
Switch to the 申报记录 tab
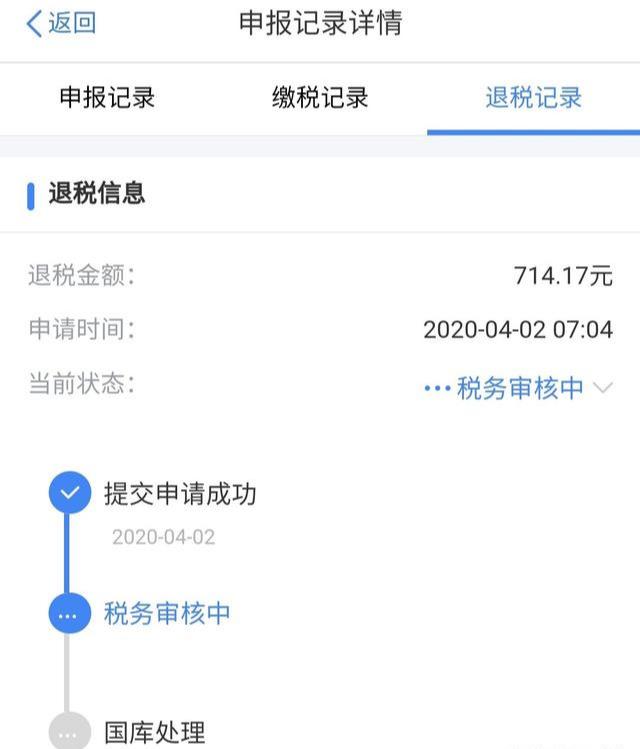coord(107,98)
